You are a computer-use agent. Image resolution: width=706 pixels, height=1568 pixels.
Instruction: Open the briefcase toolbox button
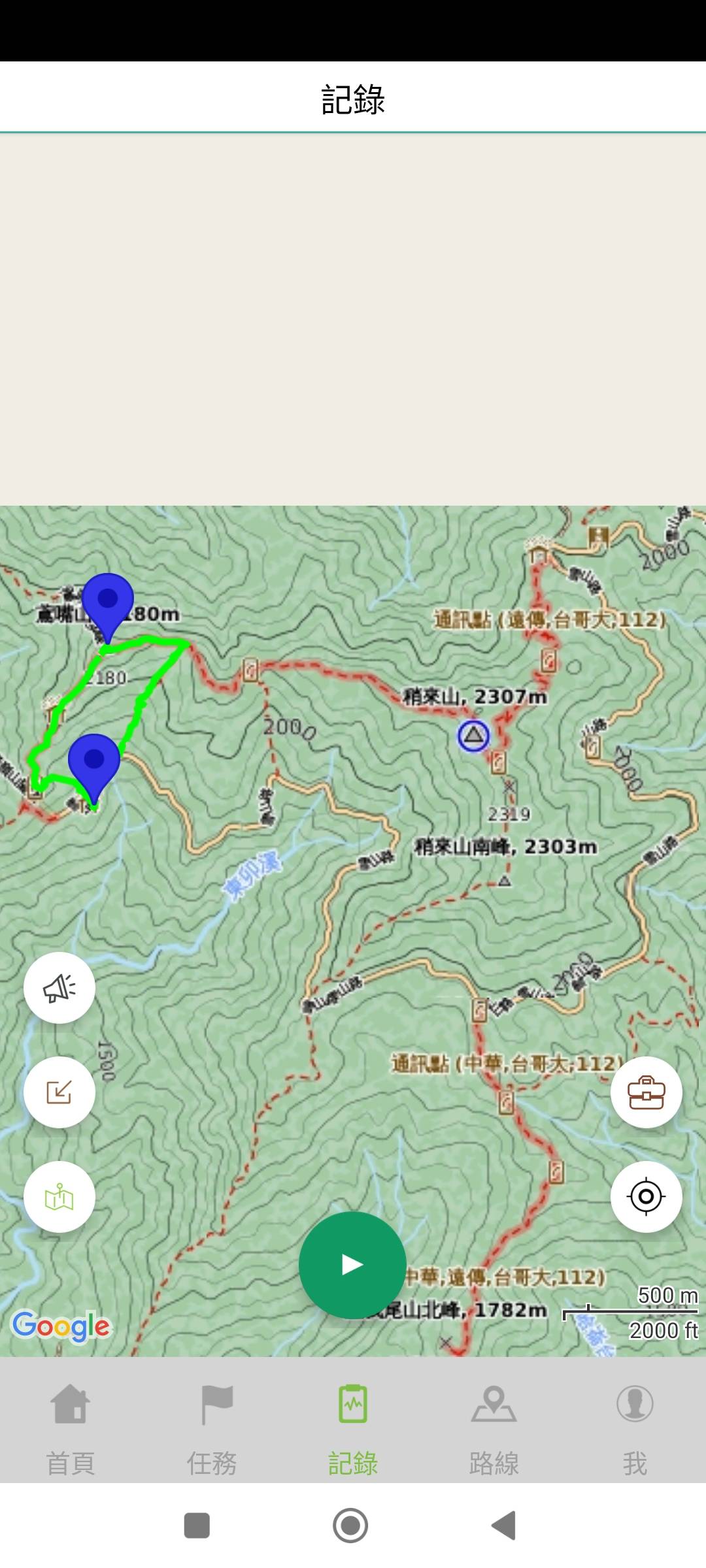[x=646, y=1092]
